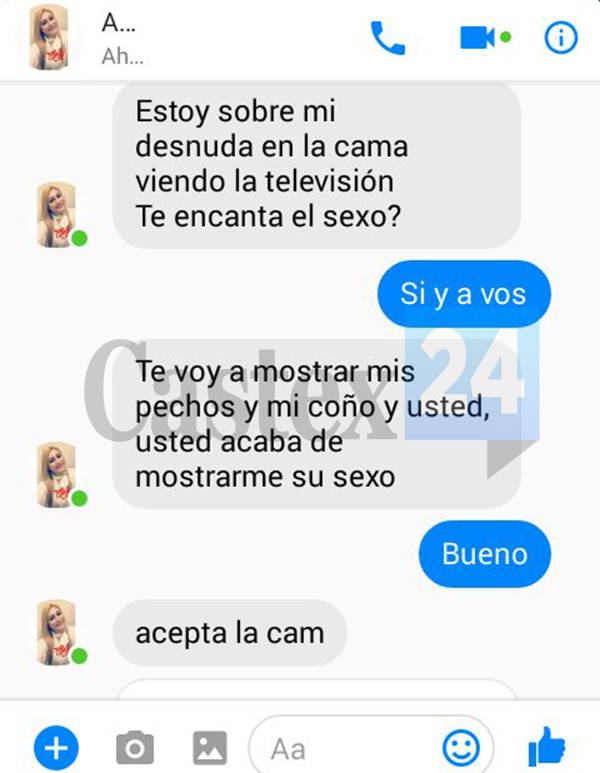Open the camera to take a photo
The image size is (600, 773).
pos(134,747)
